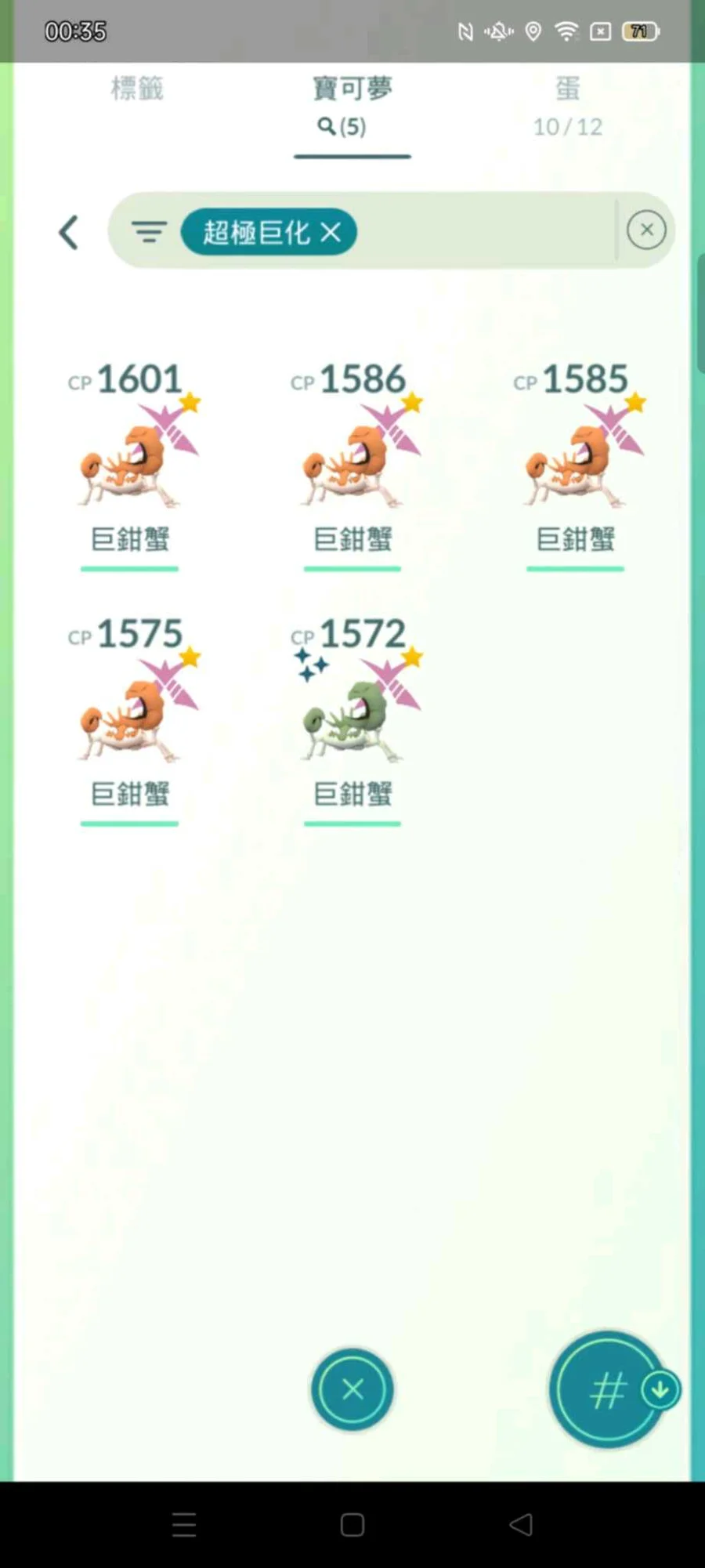Screen dimensions: 705x1568
Task: Clear the search field
Action: (x=646, y=230)
